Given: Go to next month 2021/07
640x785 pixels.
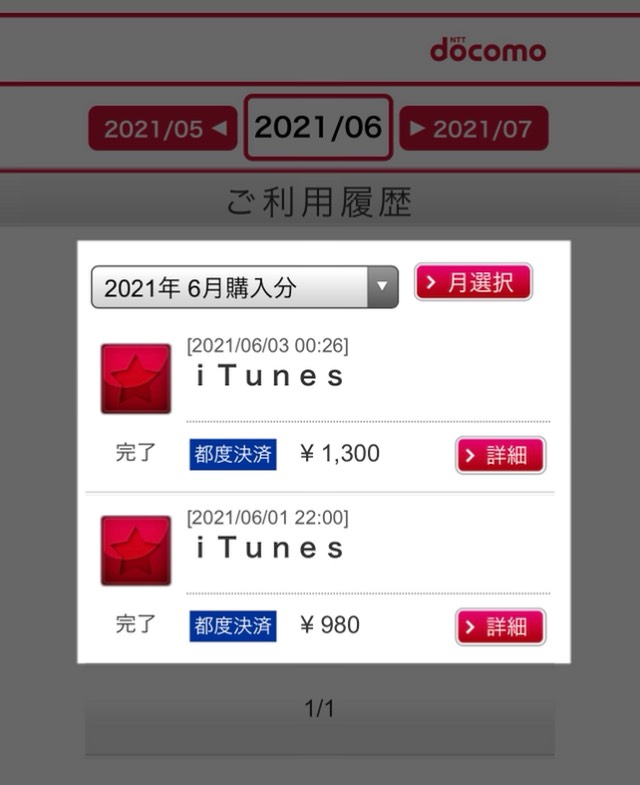Looking at the screenshot, I should click(474, 129).
